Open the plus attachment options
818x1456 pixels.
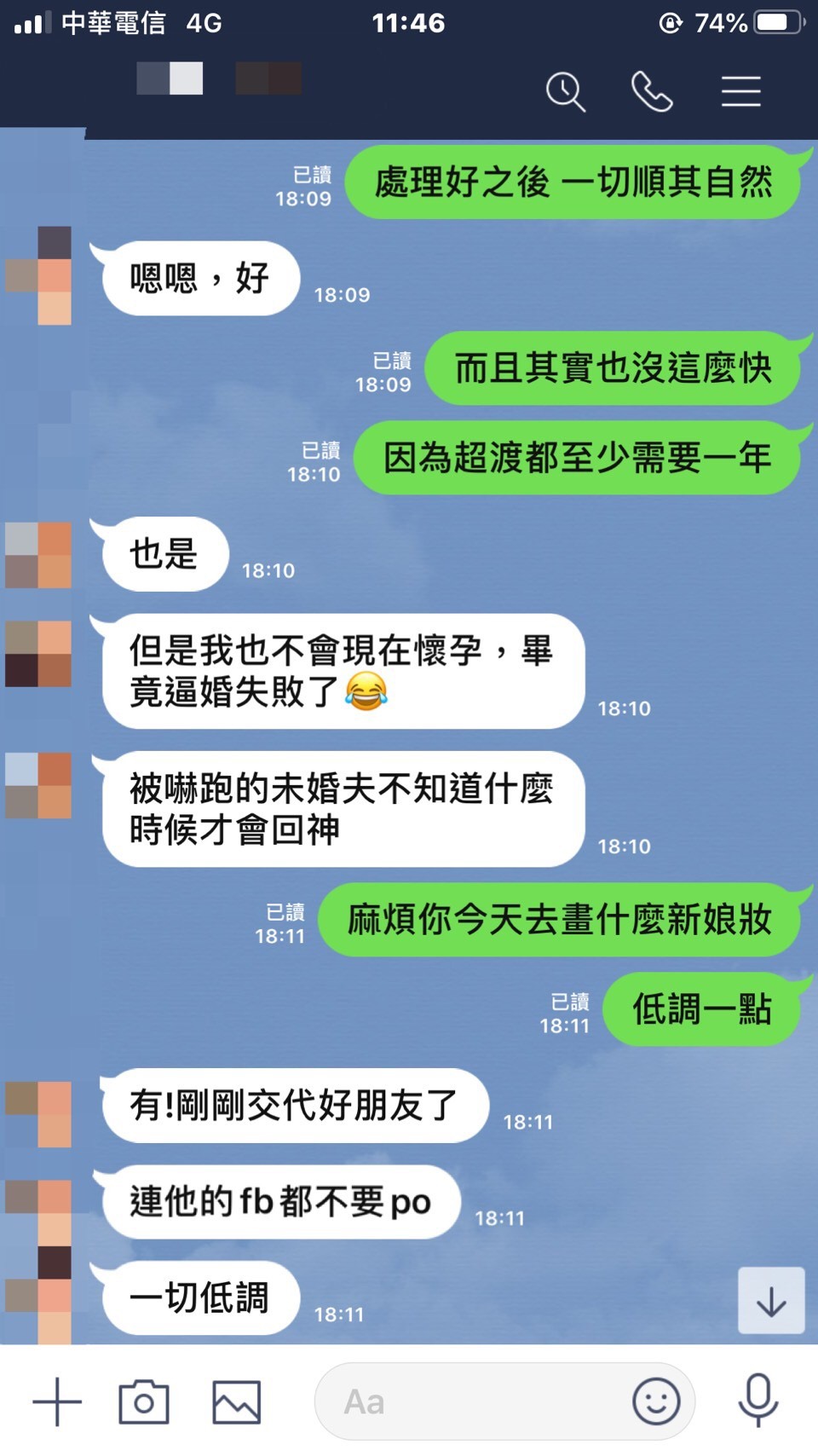[x=57, y=1401]
